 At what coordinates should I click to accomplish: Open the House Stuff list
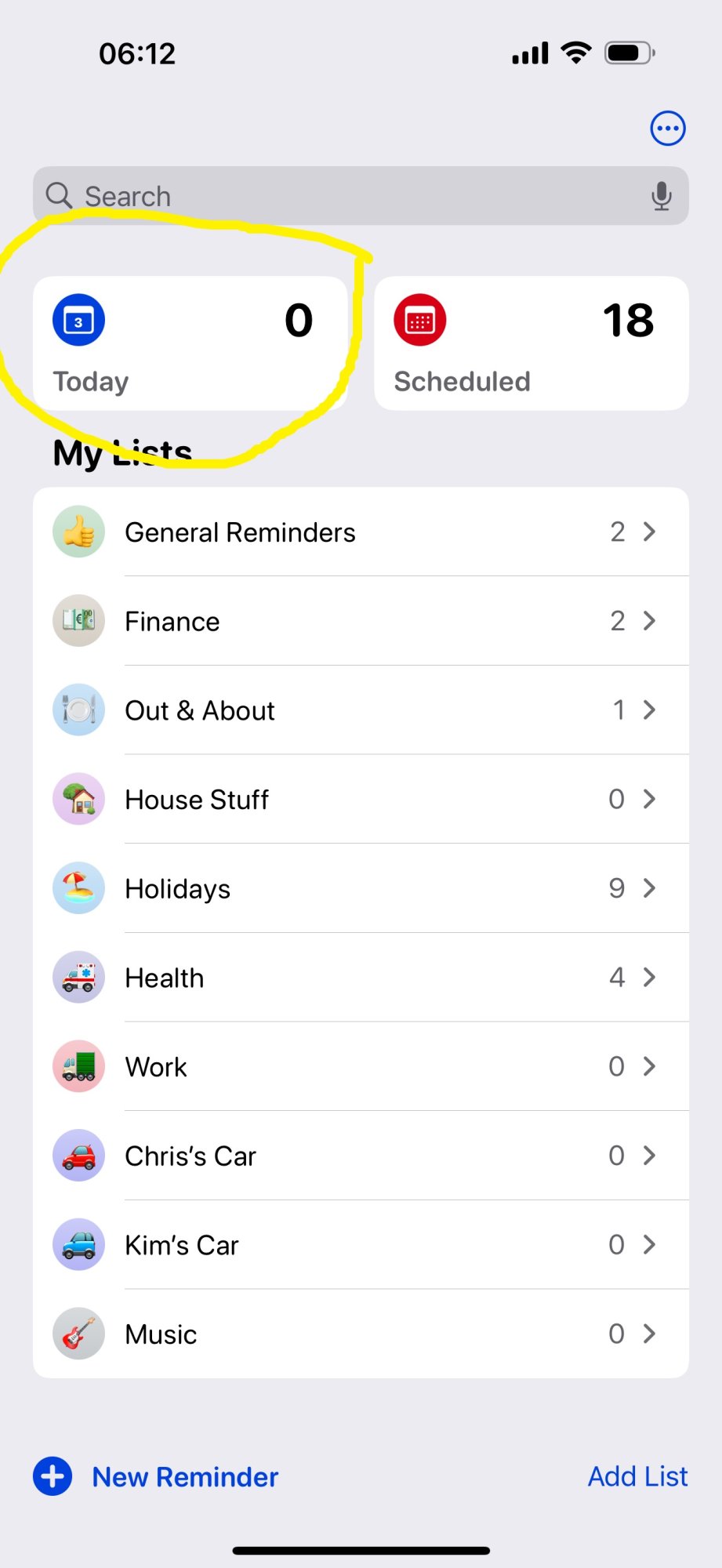361,800
